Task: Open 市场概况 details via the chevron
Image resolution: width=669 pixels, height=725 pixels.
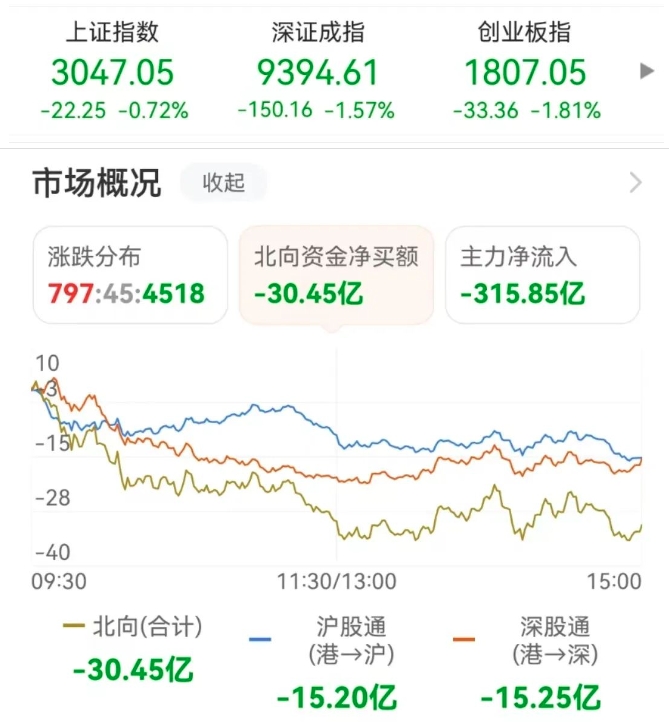Action: point(635,183)
